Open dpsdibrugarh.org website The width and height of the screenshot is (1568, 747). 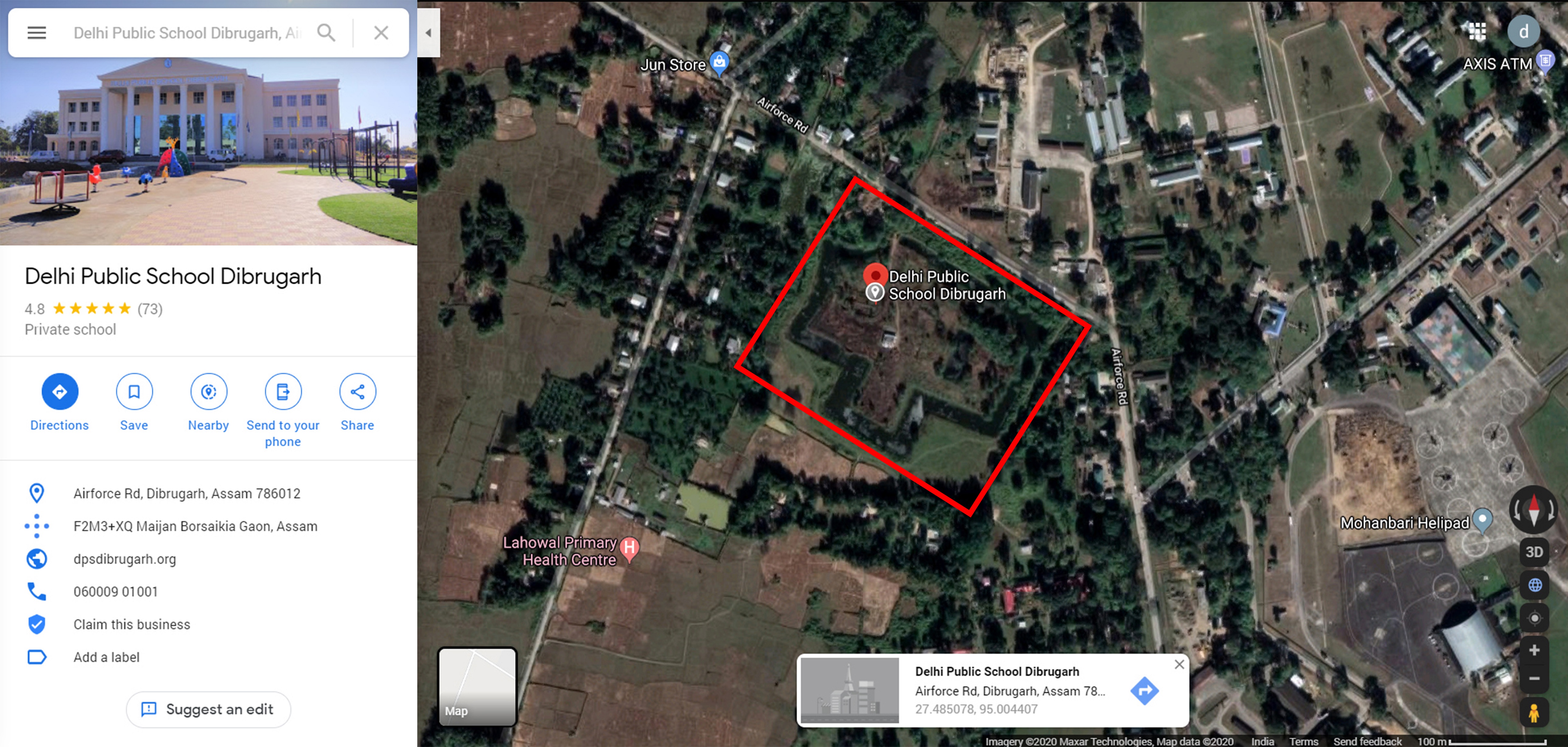[x=124, y=559]
